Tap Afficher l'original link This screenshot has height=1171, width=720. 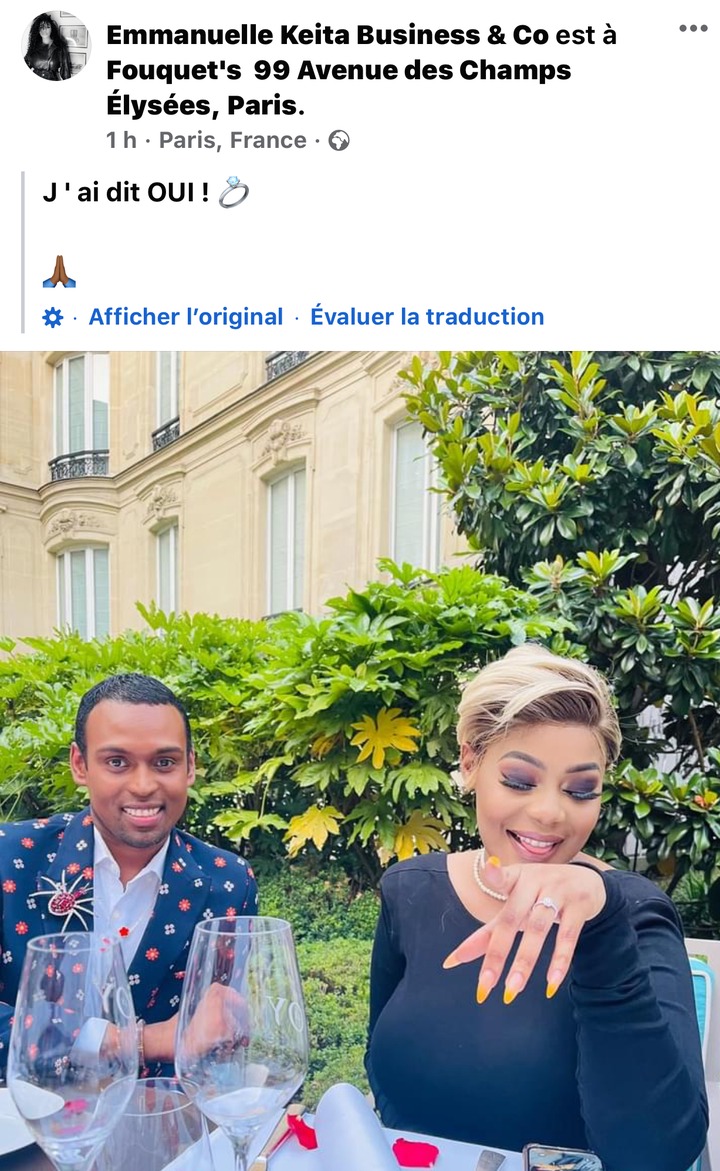tap(185, 317)
